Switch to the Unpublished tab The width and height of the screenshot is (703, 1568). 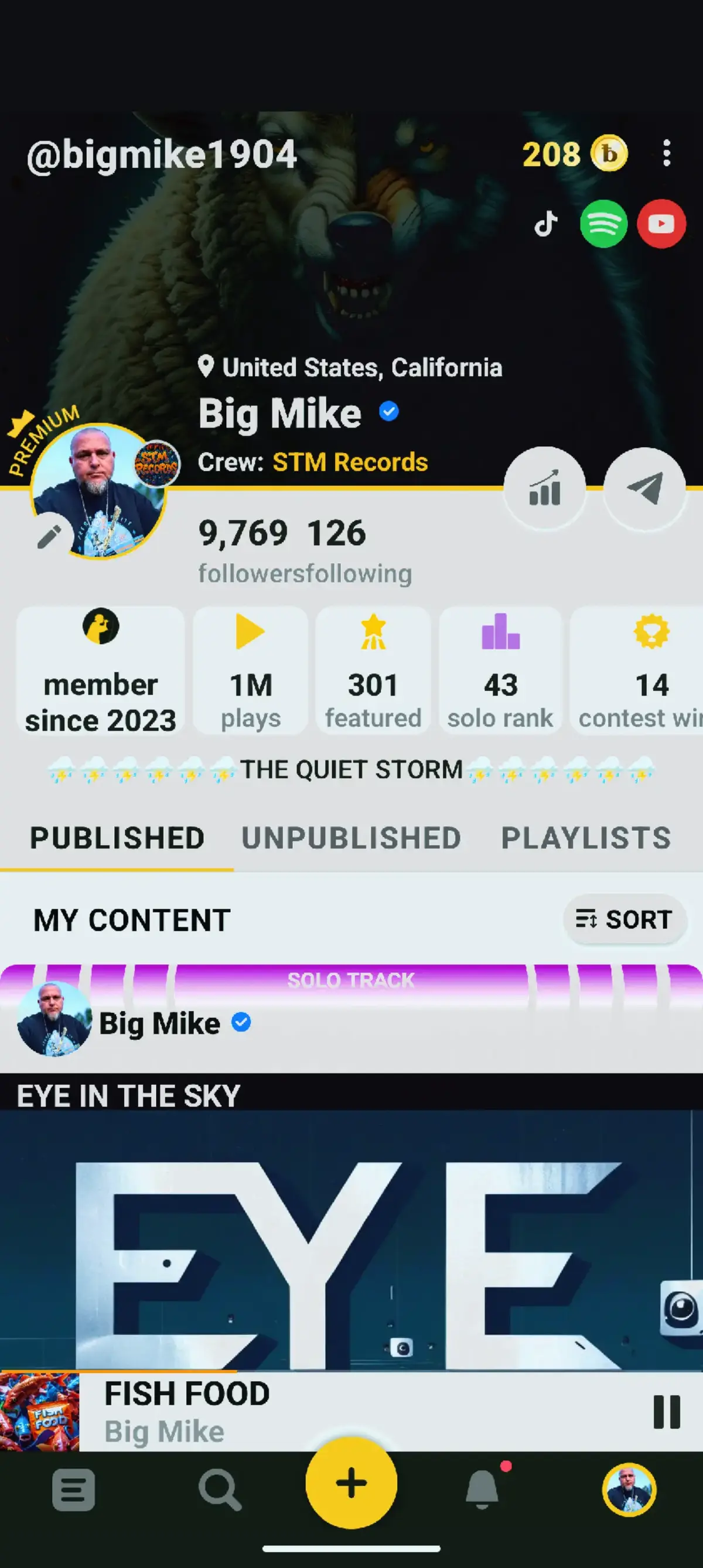click(351, 838)
